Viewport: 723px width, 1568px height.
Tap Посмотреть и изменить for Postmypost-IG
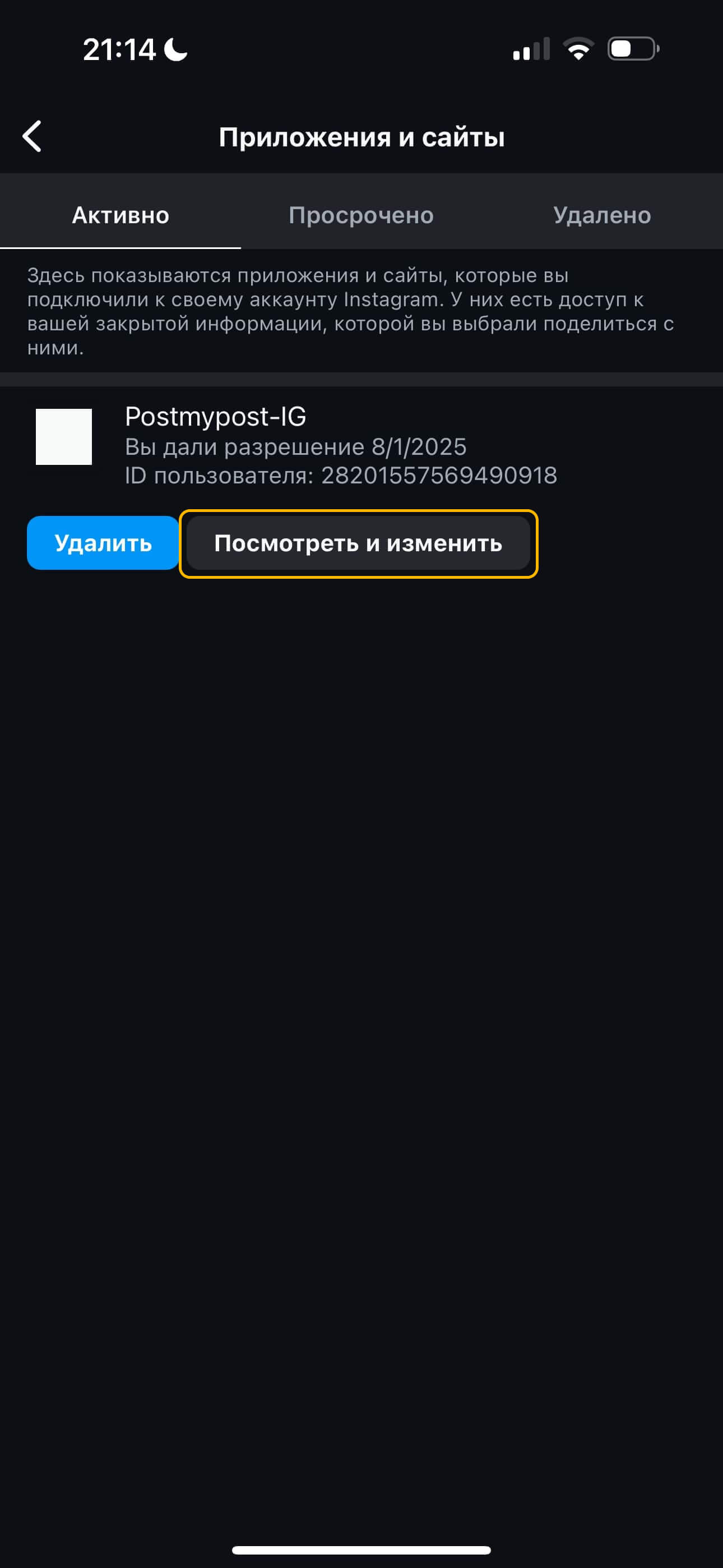click(358, 543)
